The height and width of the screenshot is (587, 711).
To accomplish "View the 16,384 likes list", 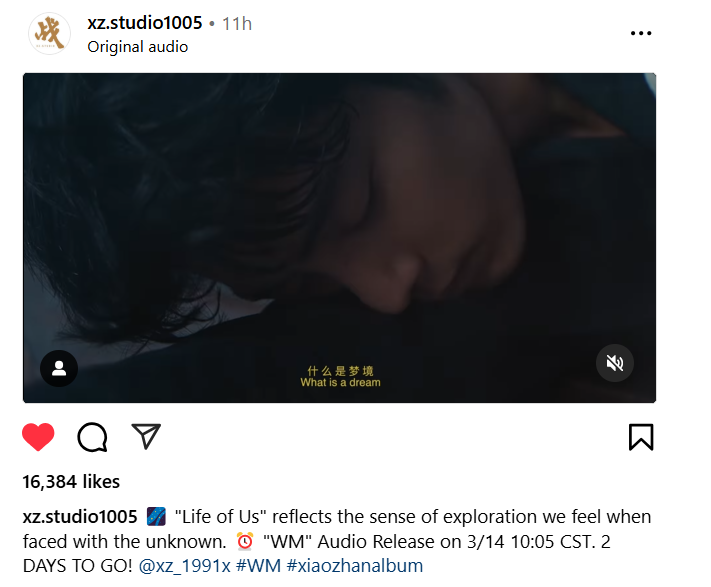I will click(x=71, y=482).
